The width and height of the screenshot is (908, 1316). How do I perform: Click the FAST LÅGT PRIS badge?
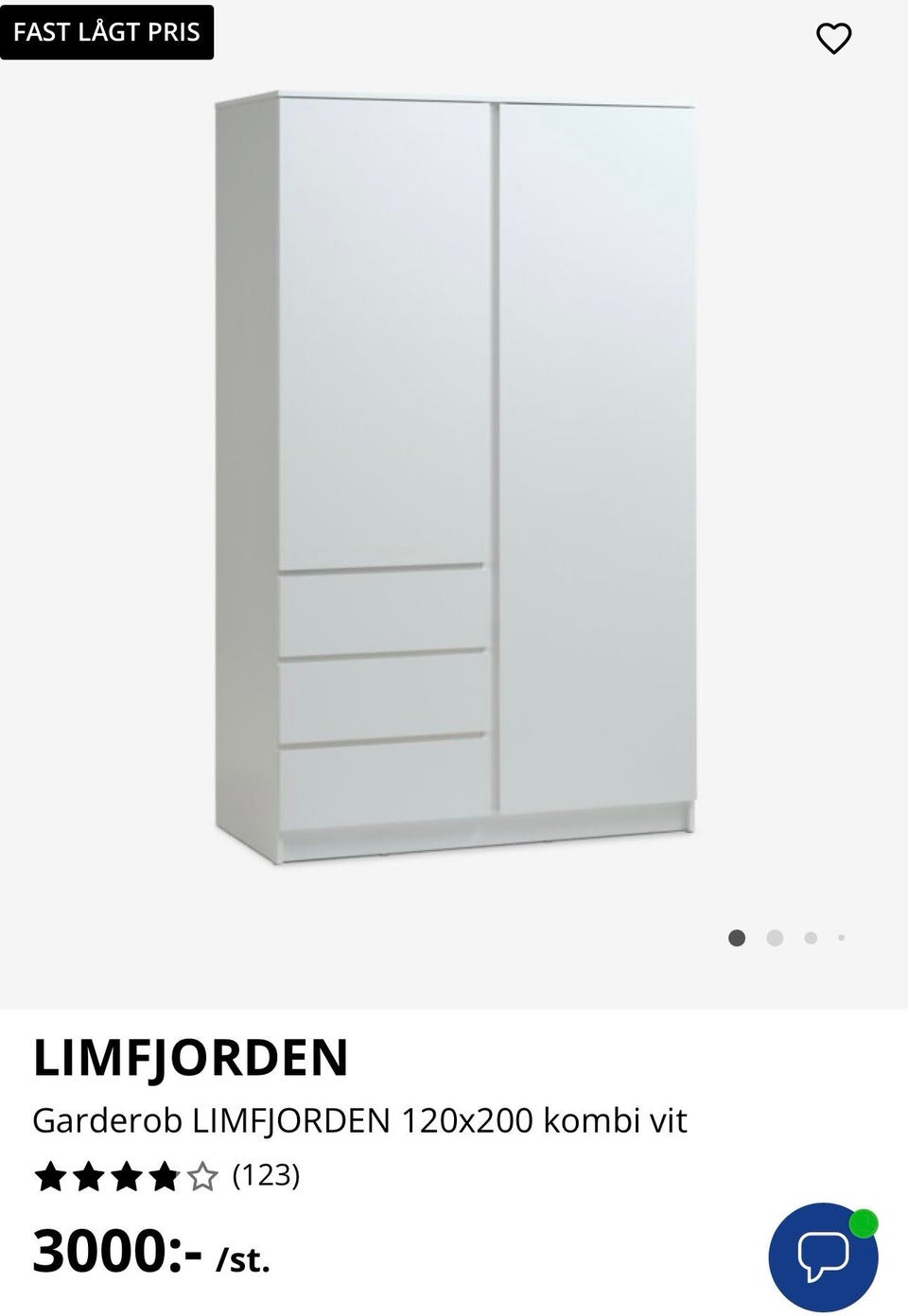[x=106, y=30]
